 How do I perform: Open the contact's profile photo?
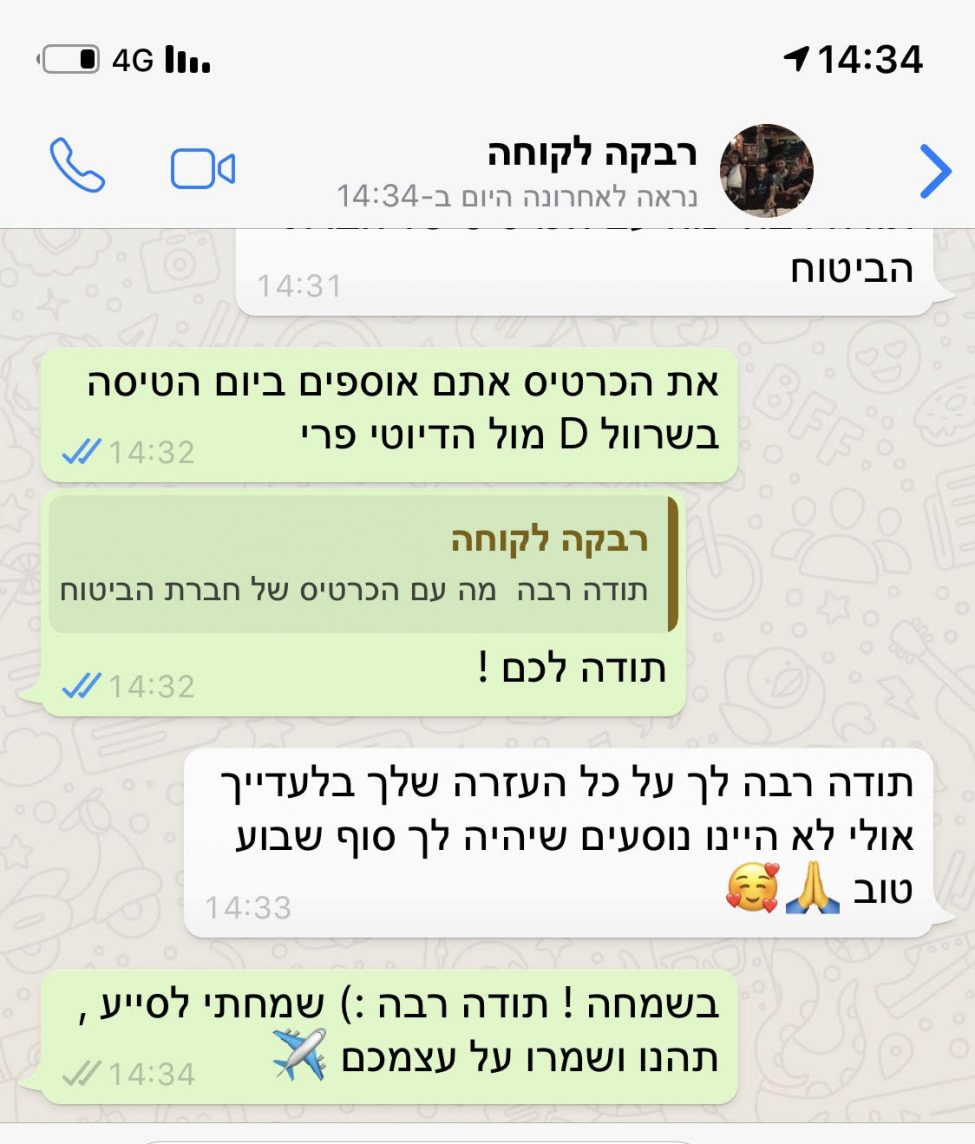point(767,170)
